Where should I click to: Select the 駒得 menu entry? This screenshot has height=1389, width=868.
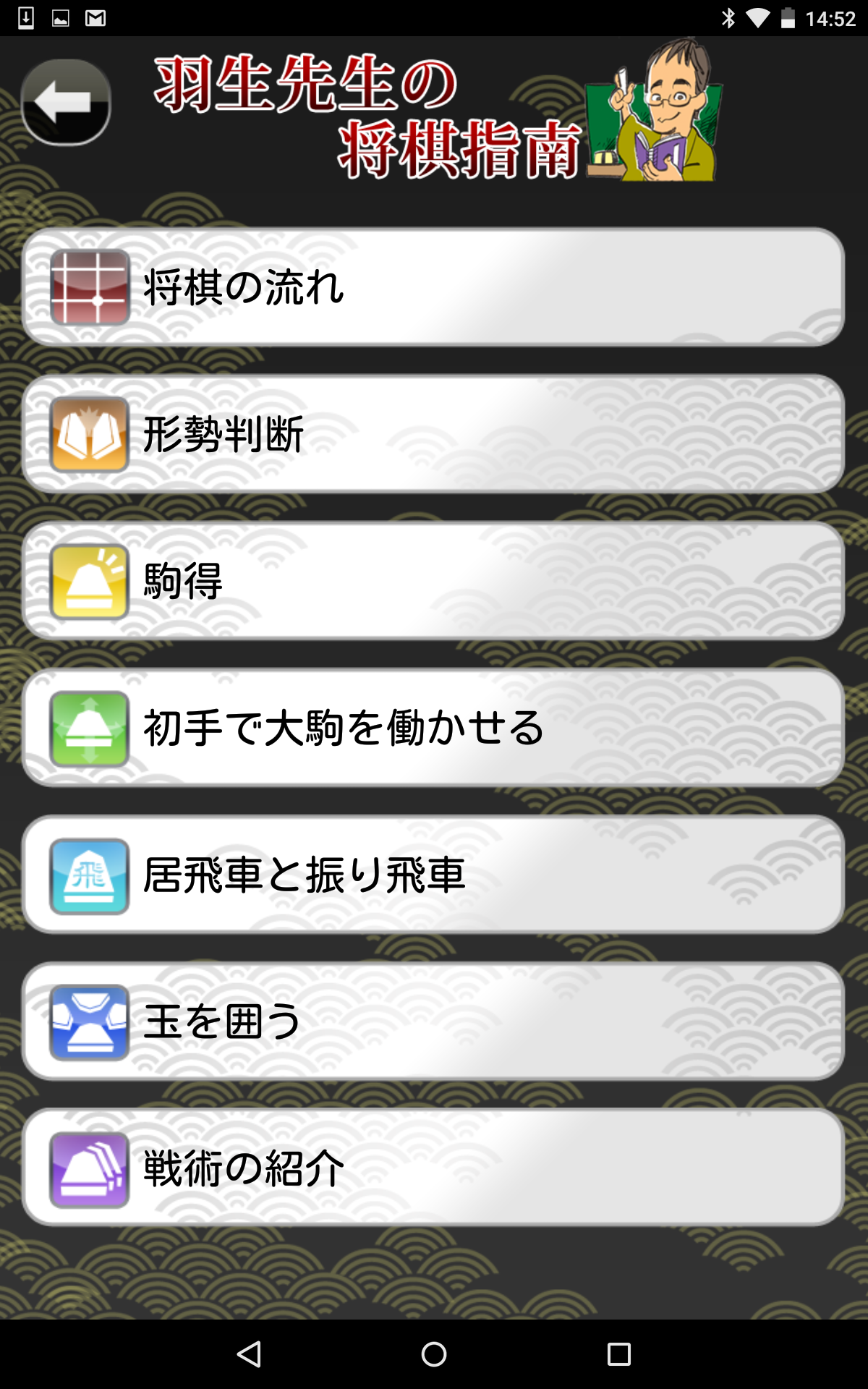(434, 582)
